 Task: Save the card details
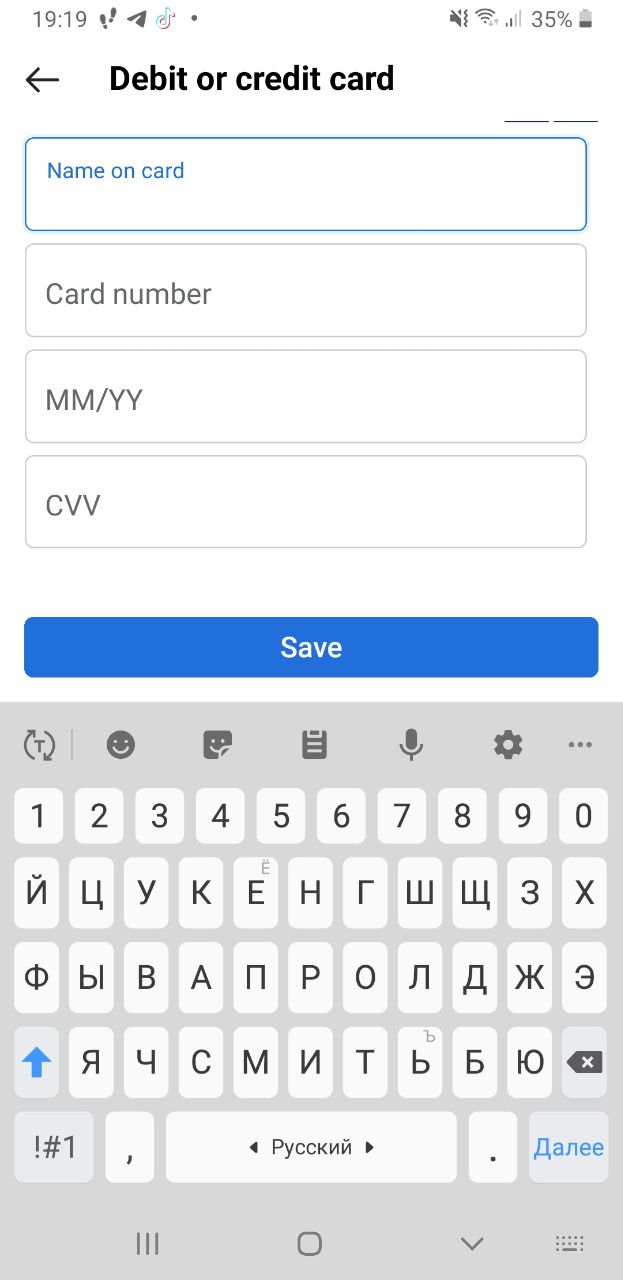pyautogui.click(x=311, y=647)
